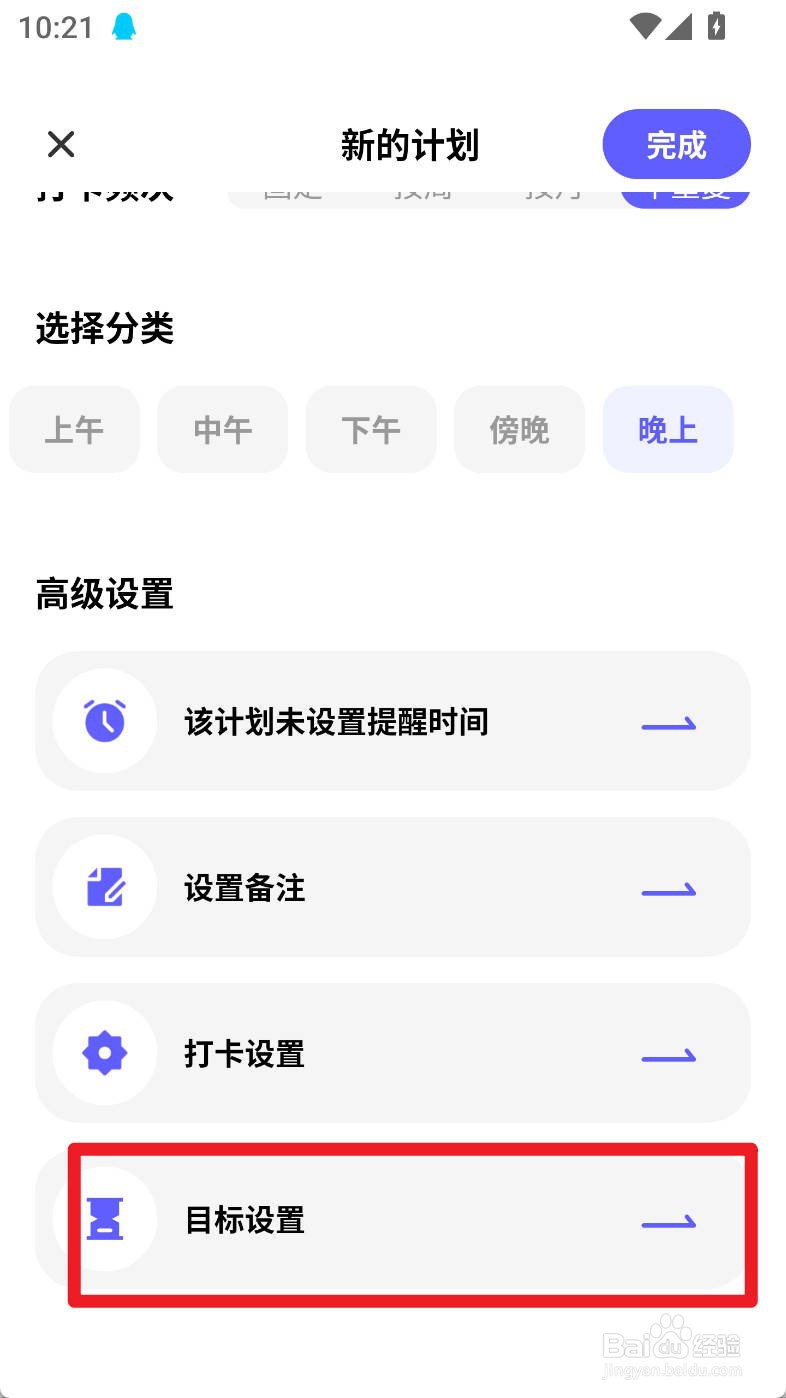The height and width of the screenshot is (1398, 786).
Task: Close the new plan screen
Action: (61, 145)
